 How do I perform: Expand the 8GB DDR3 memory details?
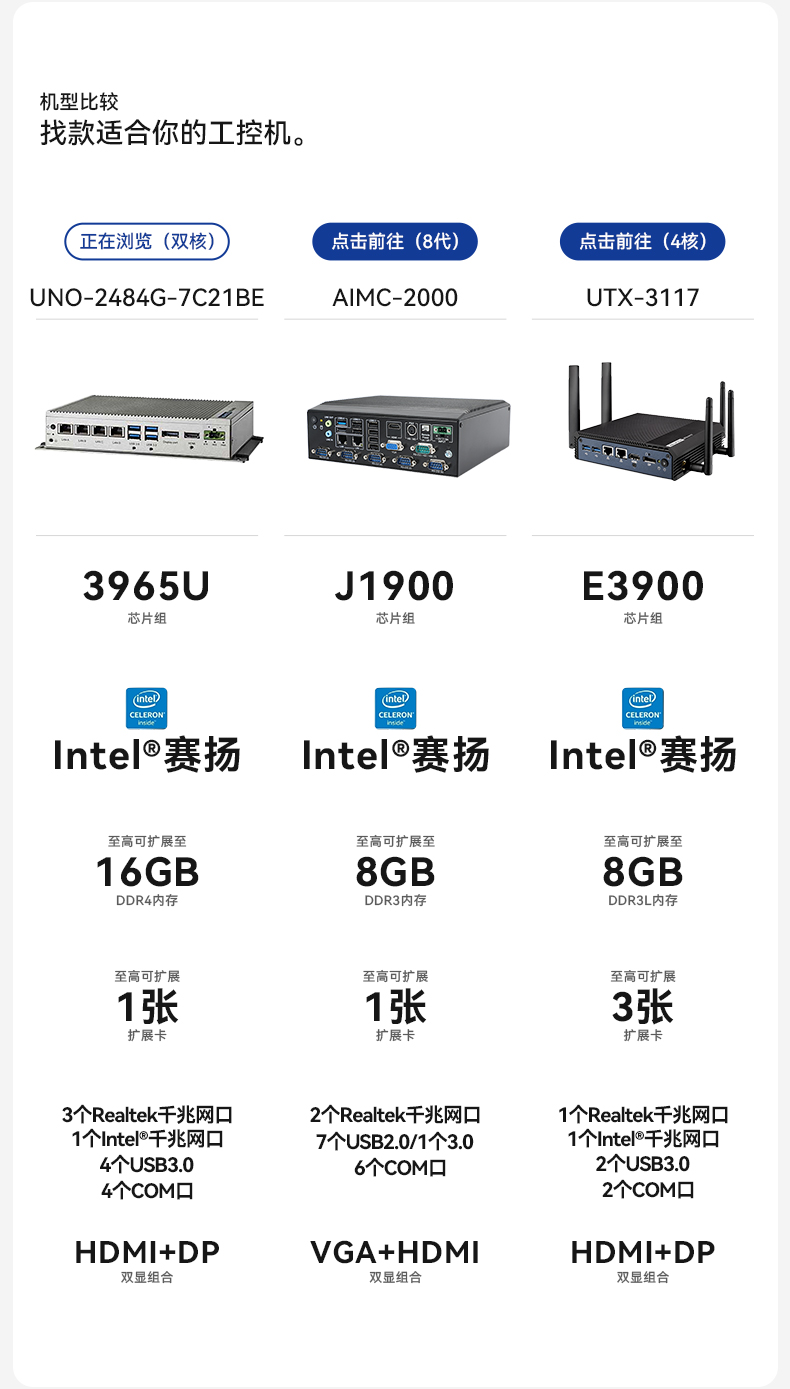pyautogui.click(x=395, y=872)
